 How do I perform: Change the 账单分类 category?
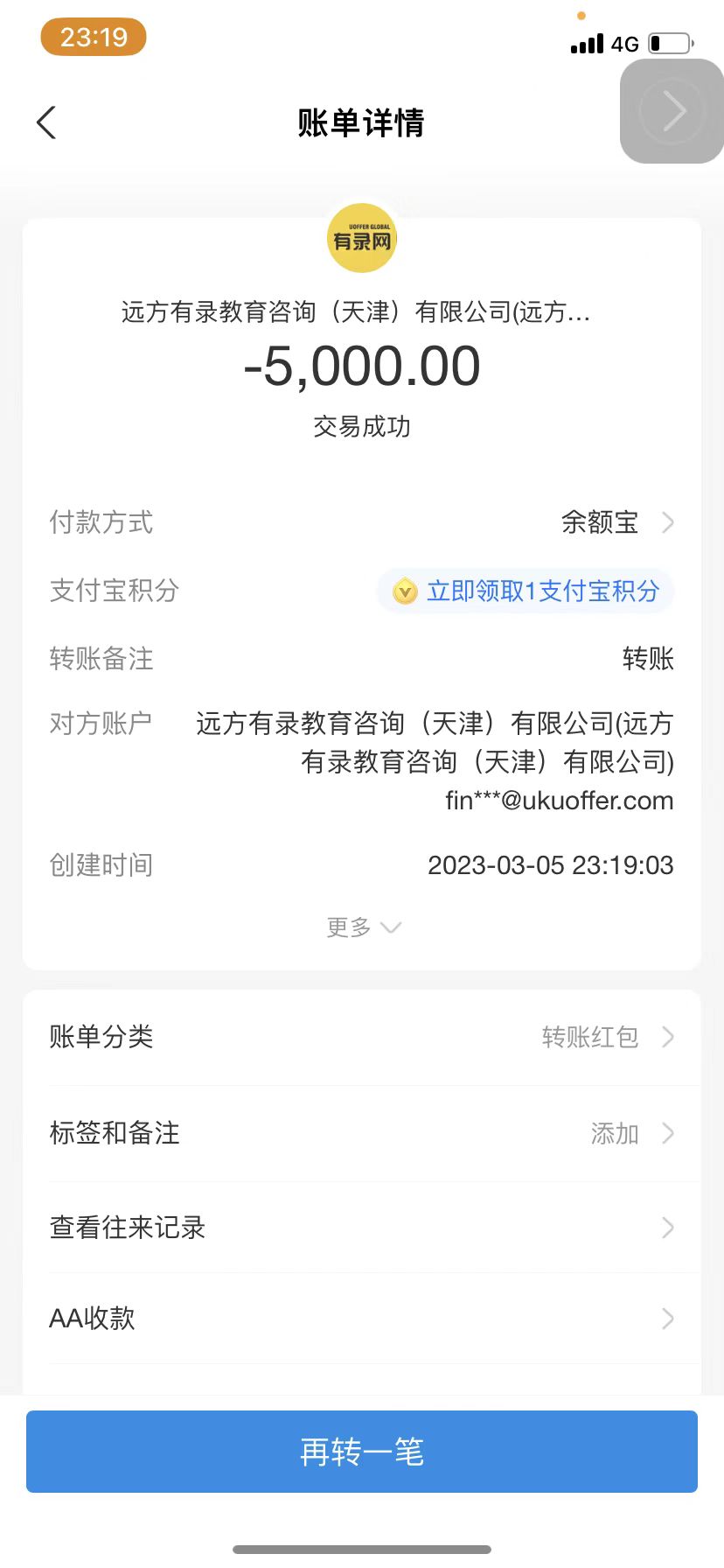[x=362, y=1038]
